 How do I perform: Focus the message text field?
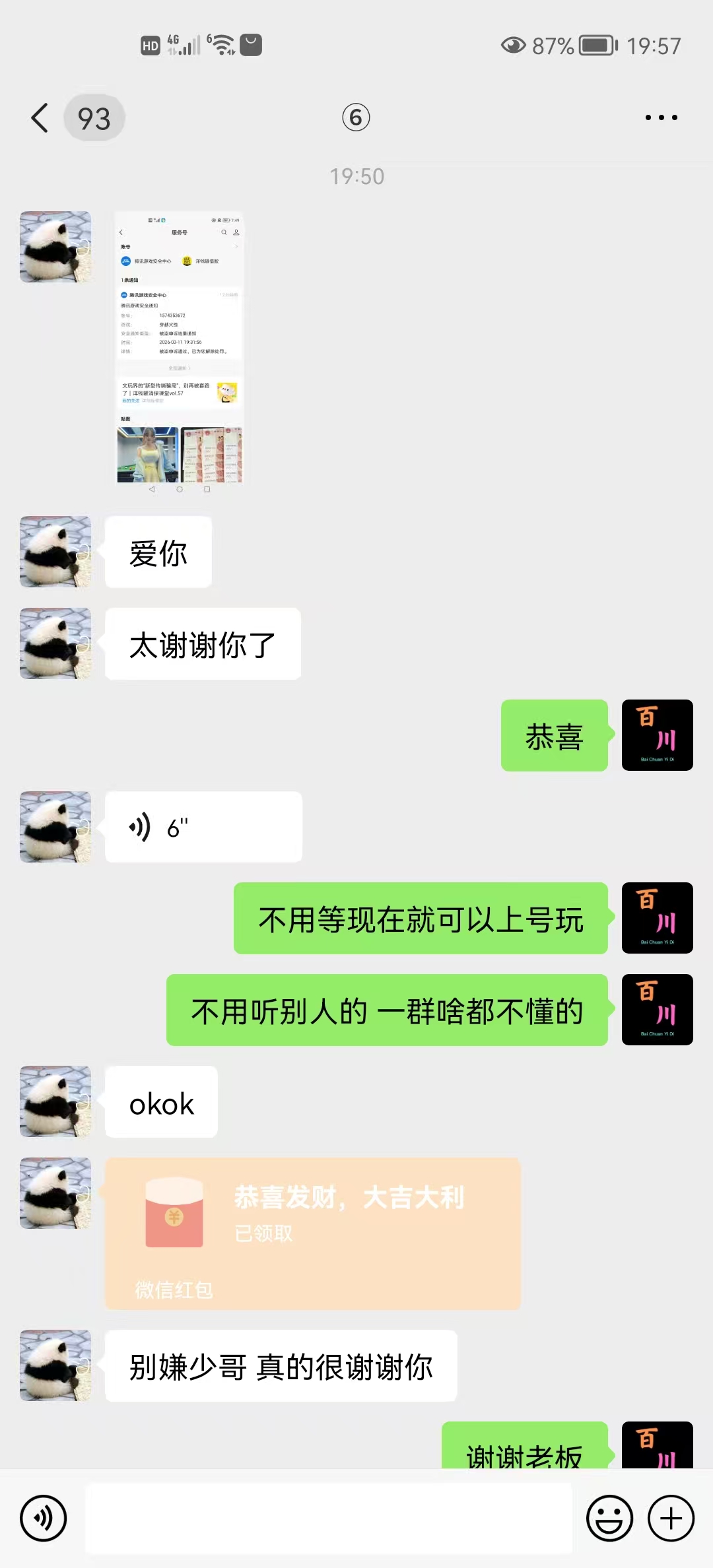(328, 1518)
